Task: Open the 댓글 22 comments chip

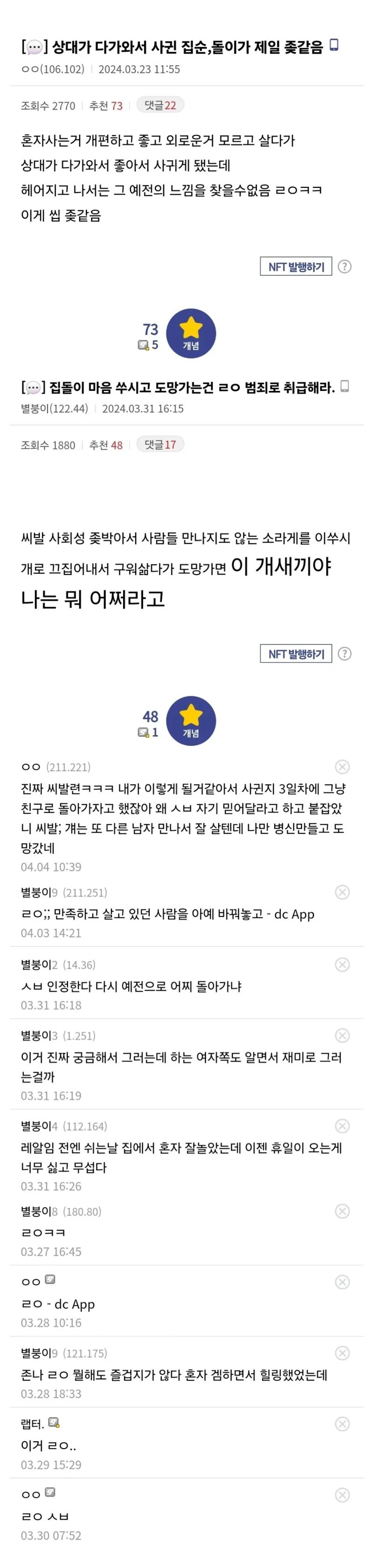Action: (159, 105)
